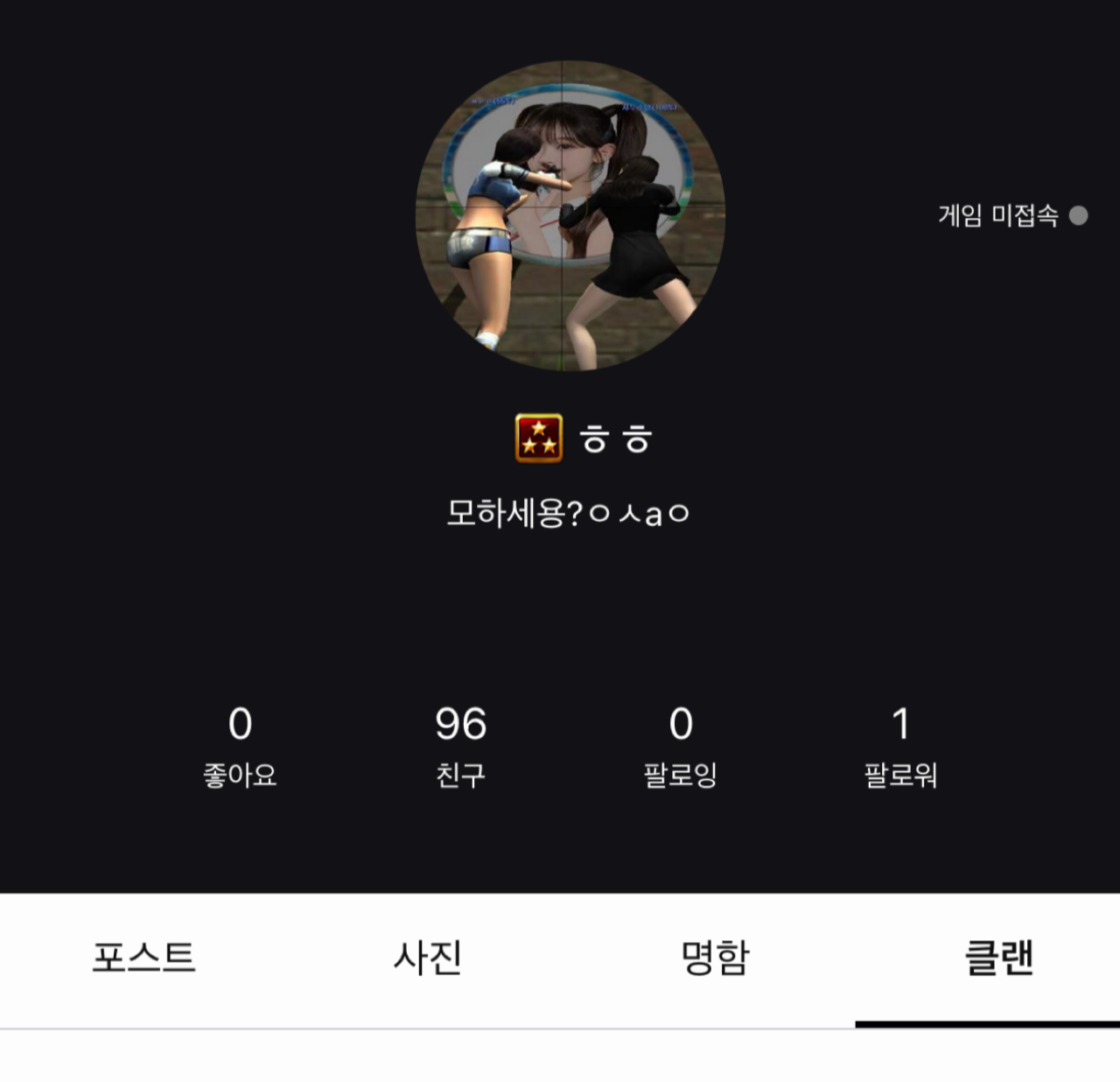This screenshot has width=1120, height=1082.
Task: Open the 사진 tab
Action: click(x=428, y=958)
